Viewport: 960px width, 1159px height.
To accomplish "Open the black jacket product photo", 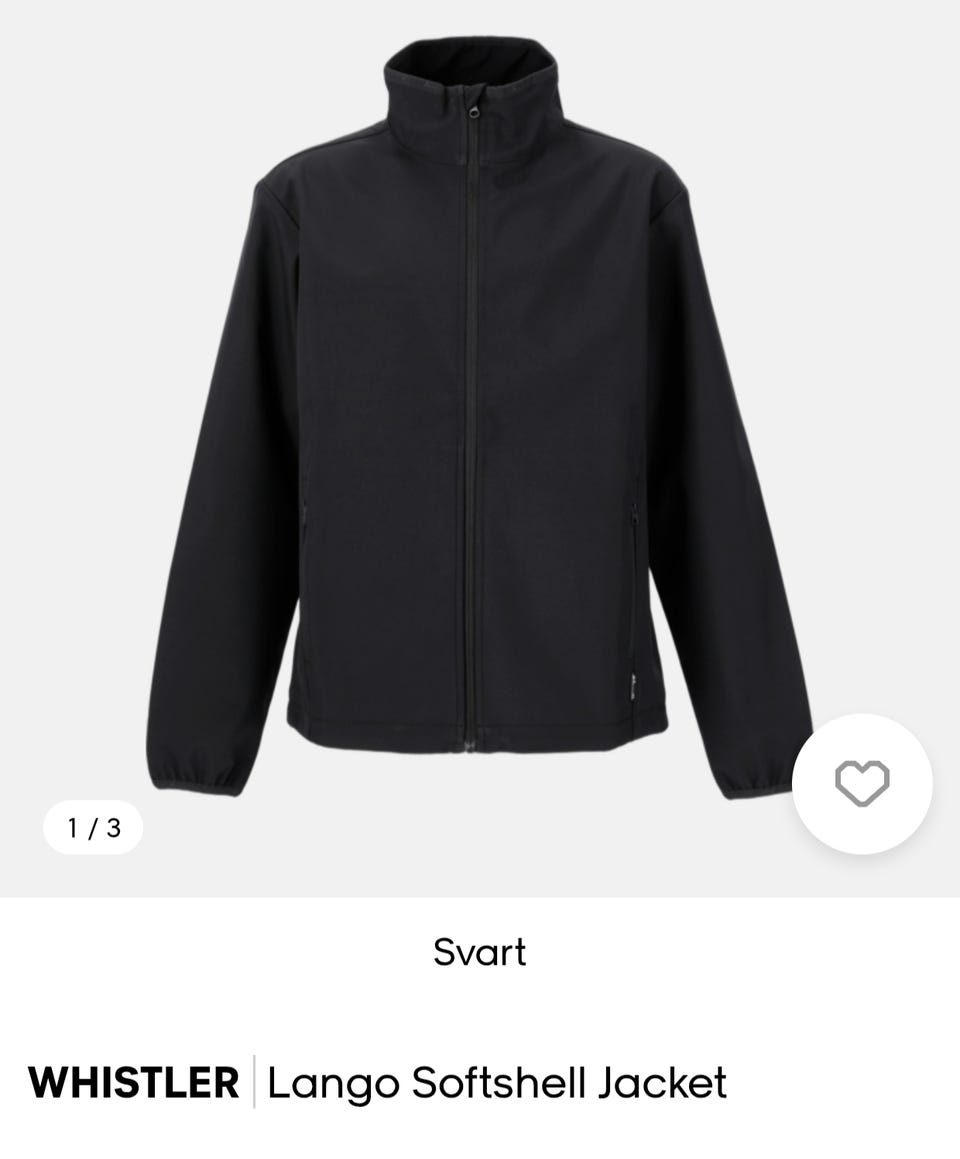I will tap(478, 420).
